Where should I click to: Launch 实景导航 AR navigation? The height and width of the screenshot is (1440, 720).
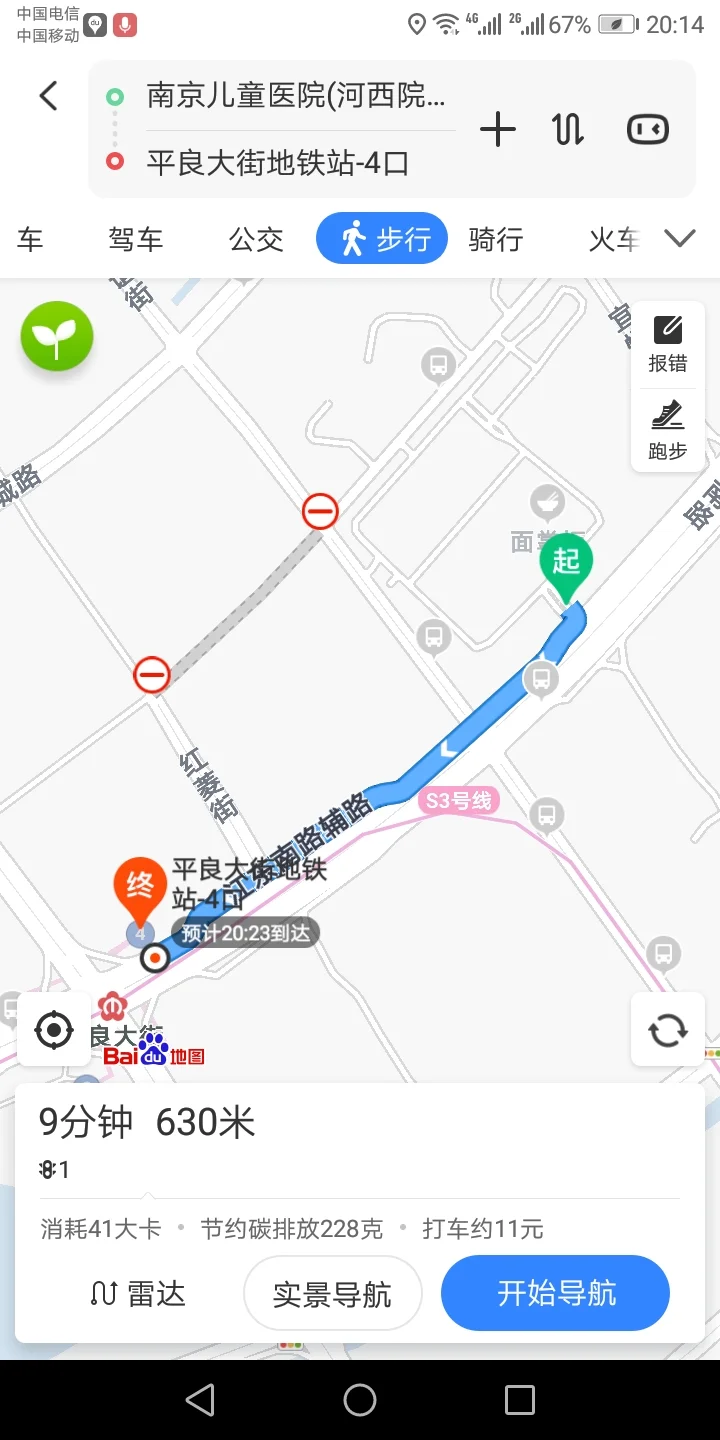pos(333,1293)
